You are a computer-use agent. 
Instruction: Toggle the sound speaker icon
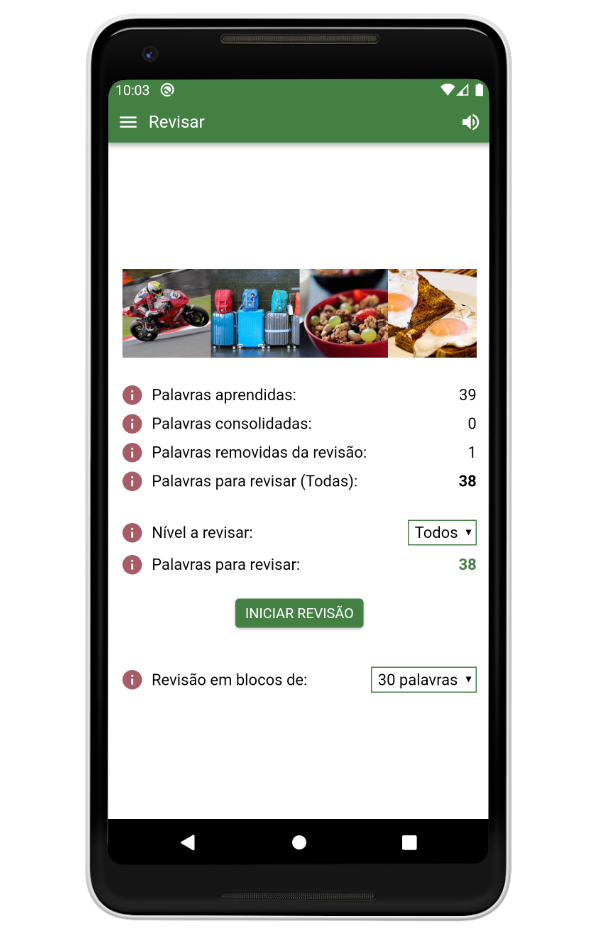[x=470, y=122]
